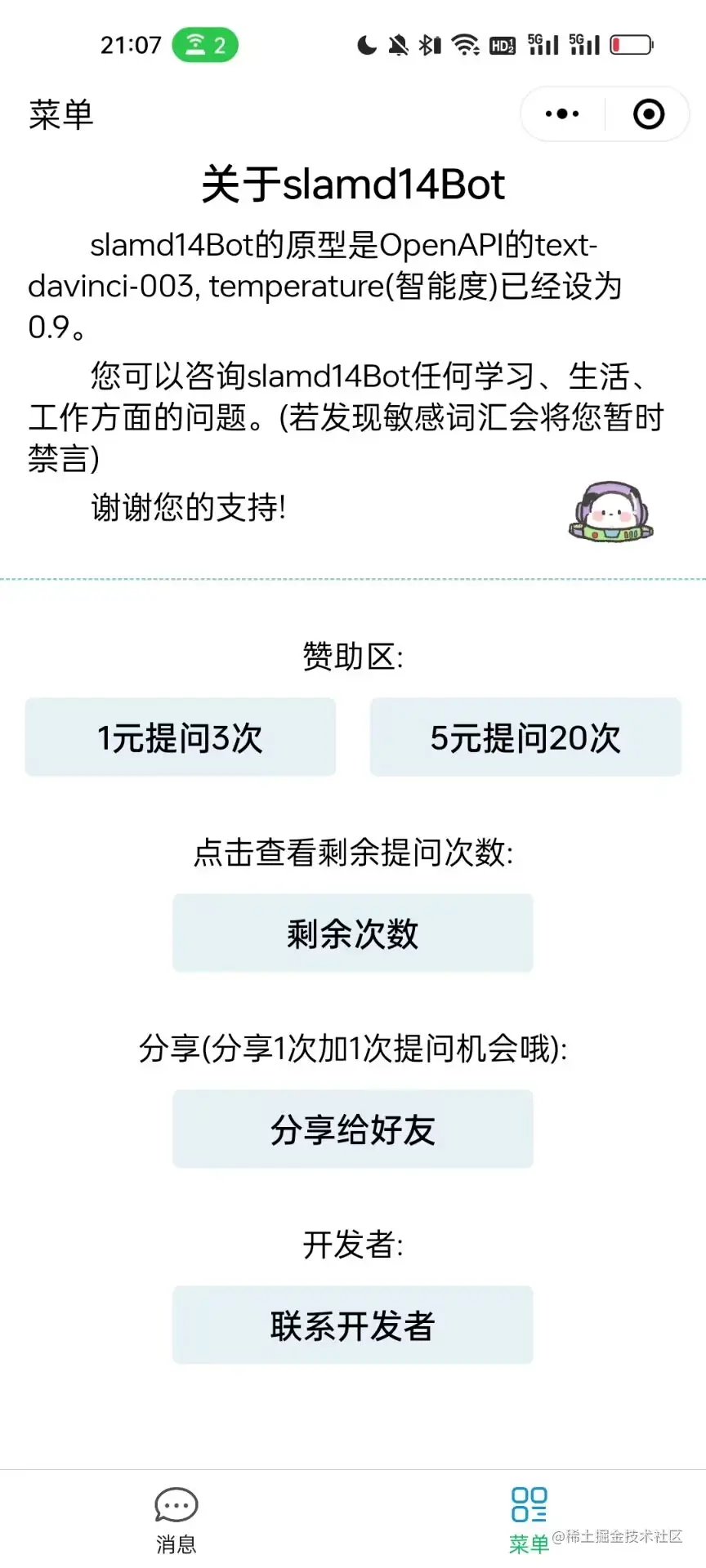Viewport: 706px width, 1568px height.
Task: Select the 1元提问3次 sponsorship option
Action: pos(180,737)
